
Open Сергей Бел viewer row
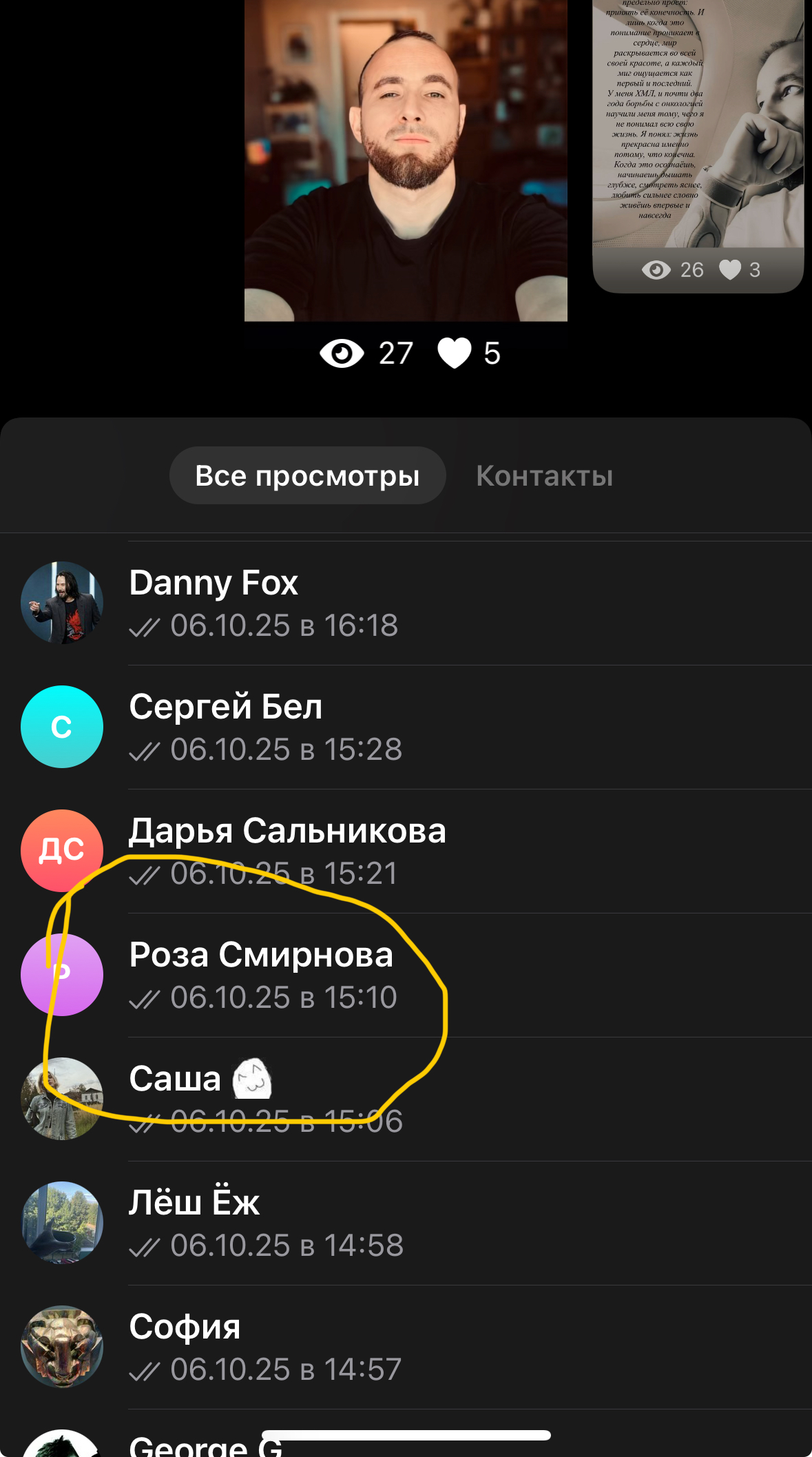pos(406,727)
